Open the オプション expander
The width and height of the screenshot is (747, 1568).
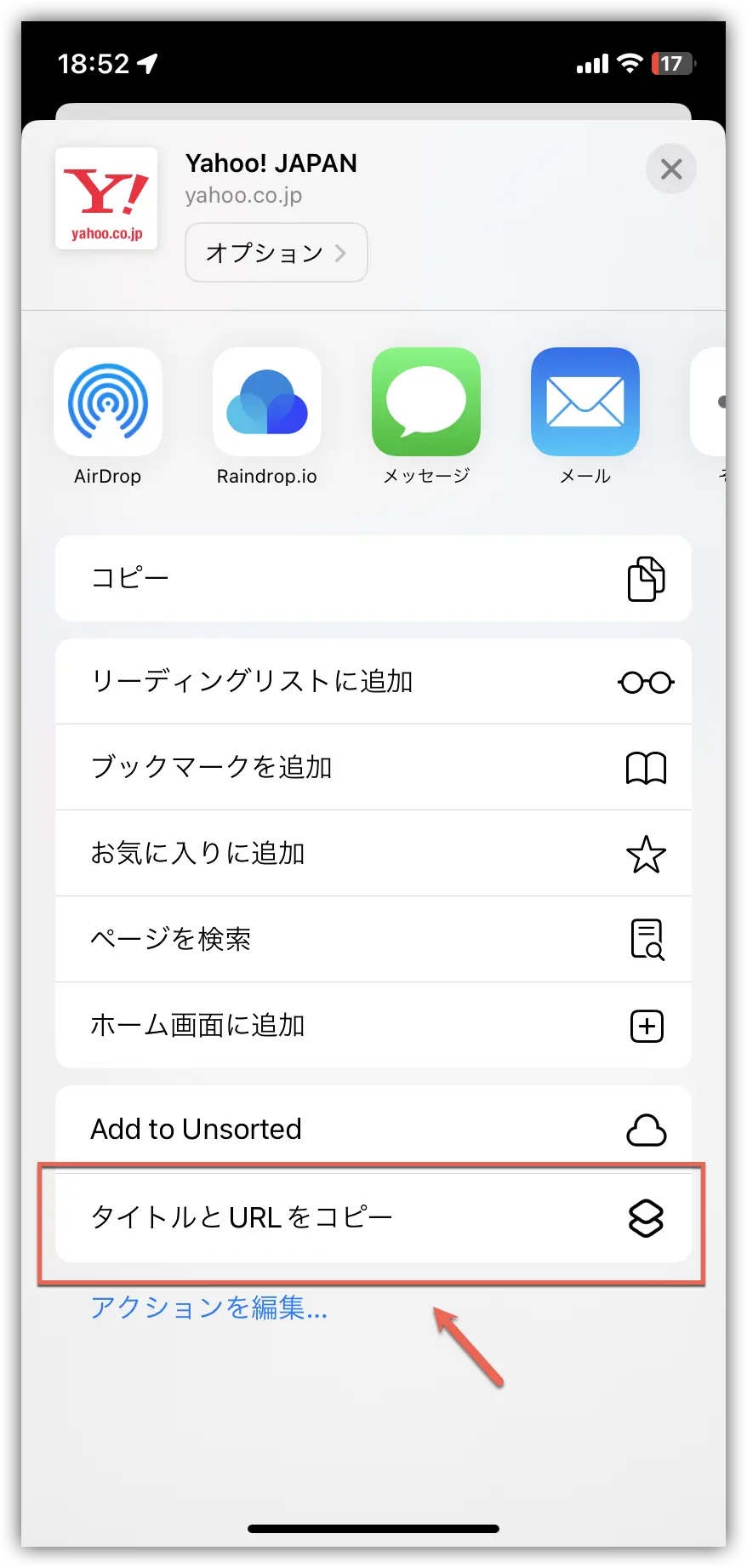click(x=276, y=252)
